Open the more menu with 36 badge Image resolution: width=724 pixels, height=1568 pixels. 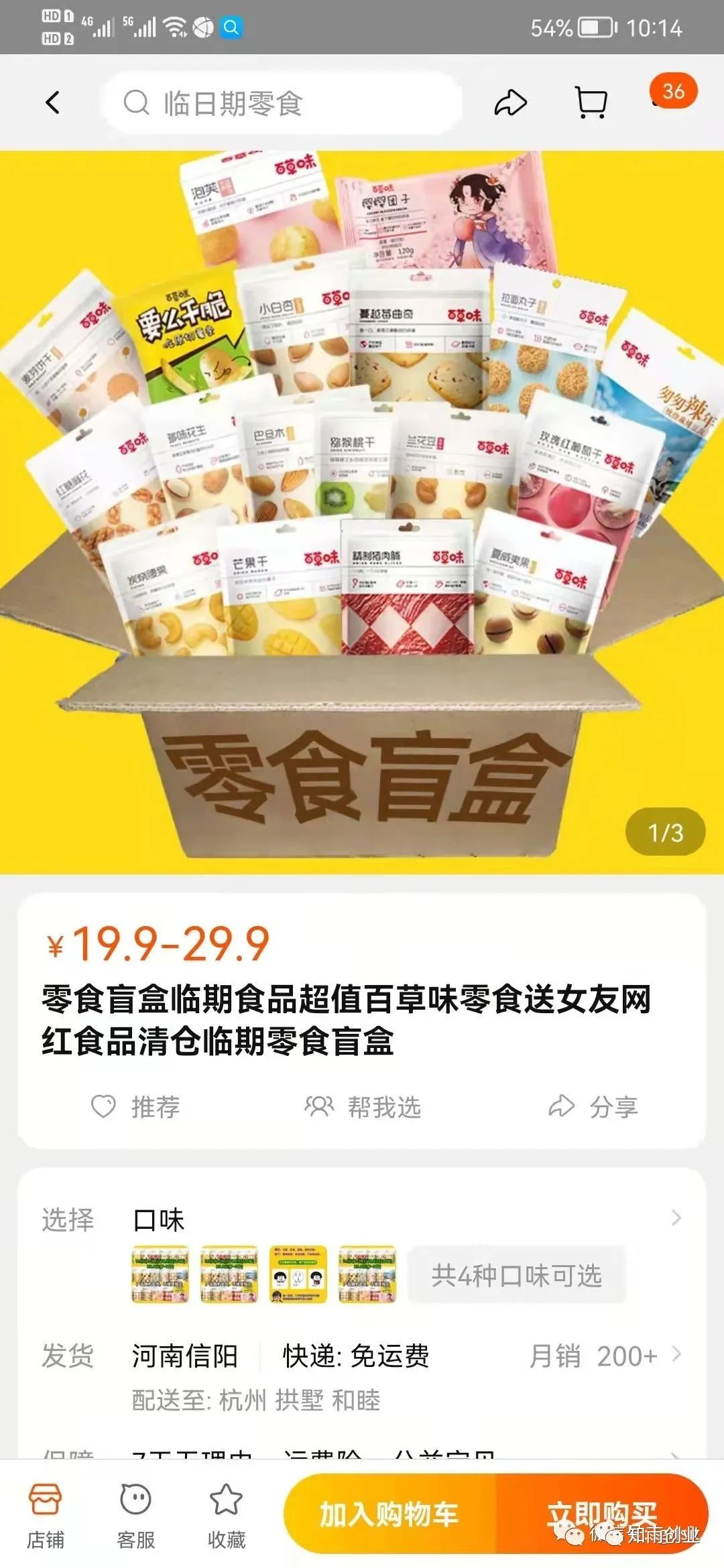pos(672,92)
